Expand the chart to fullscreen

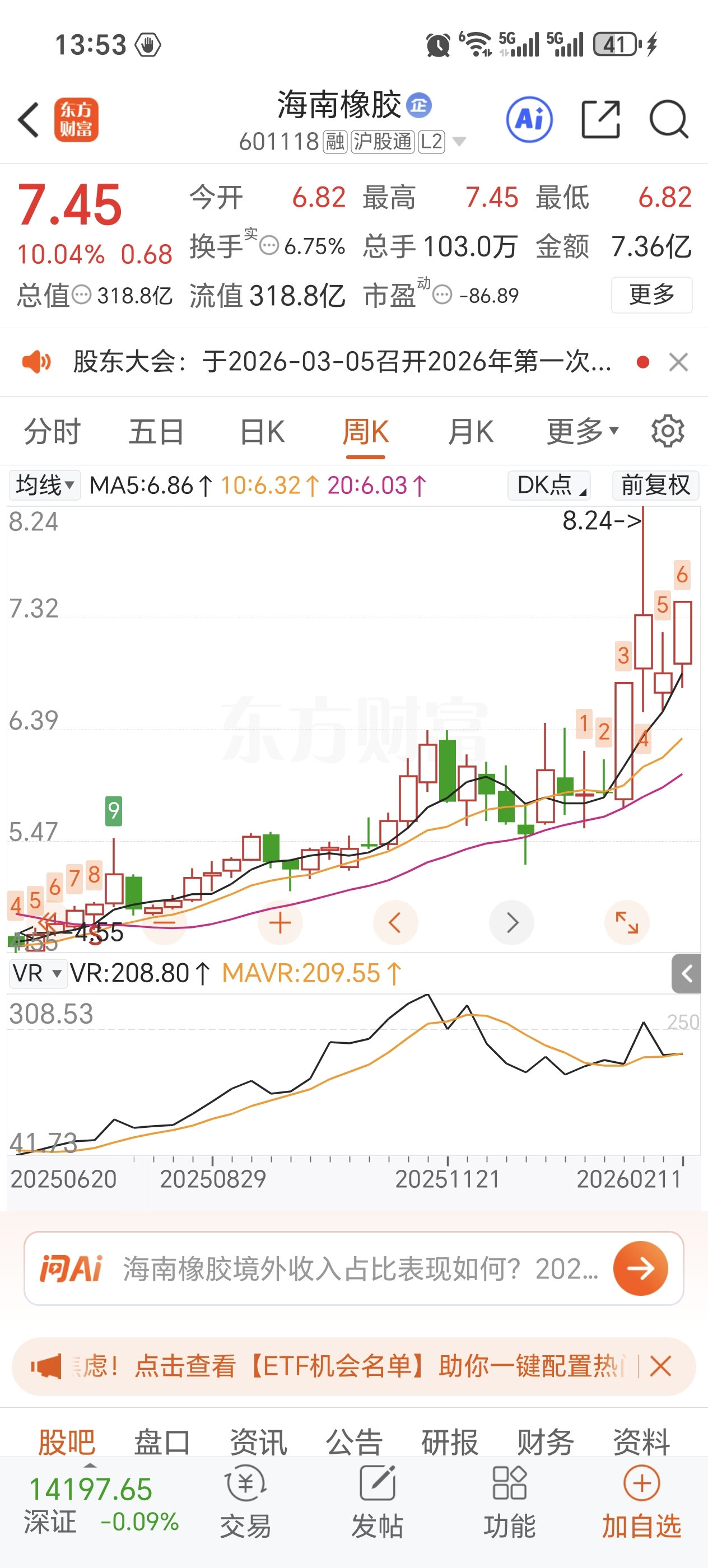(627, 923)
